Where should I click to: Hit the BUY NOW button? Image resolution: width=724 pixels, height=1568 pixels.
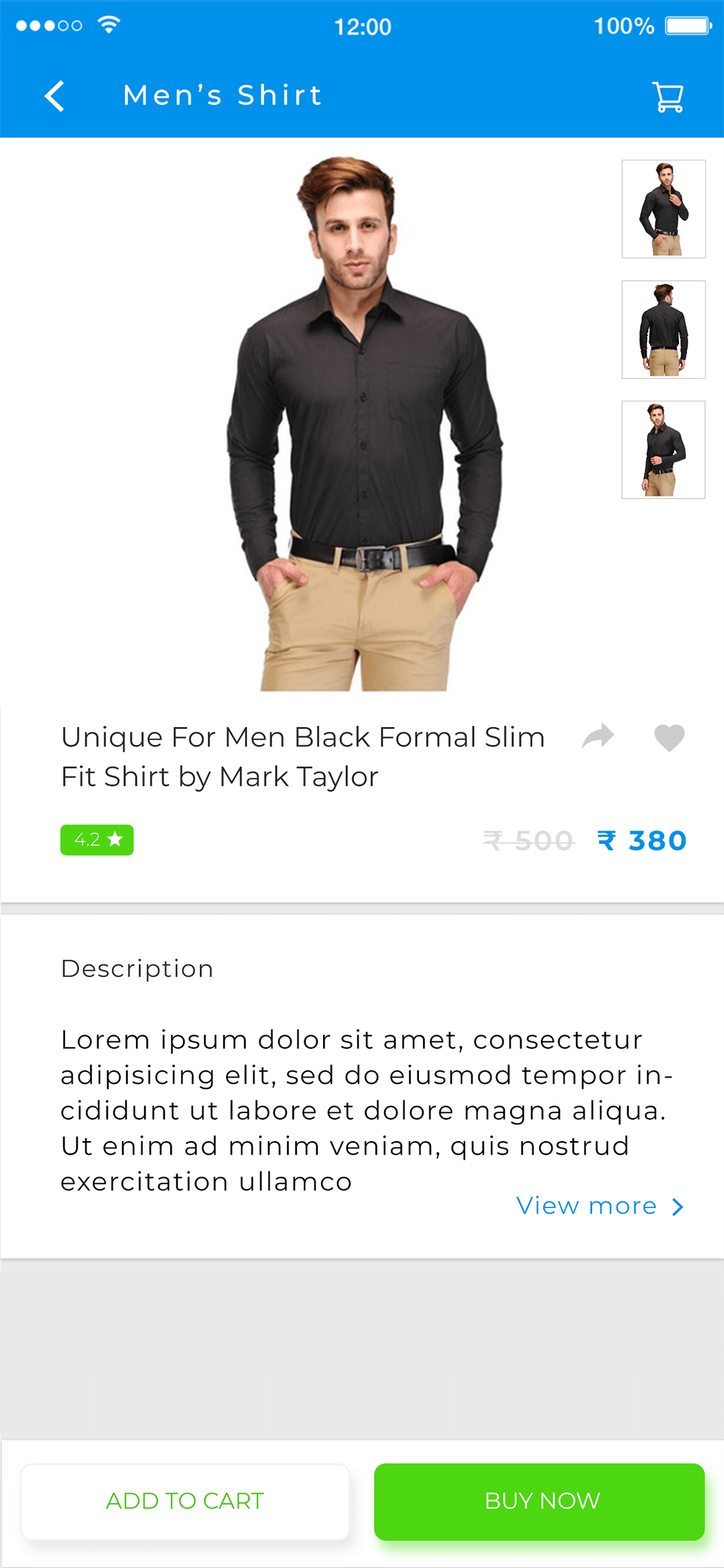point(540,1501)
